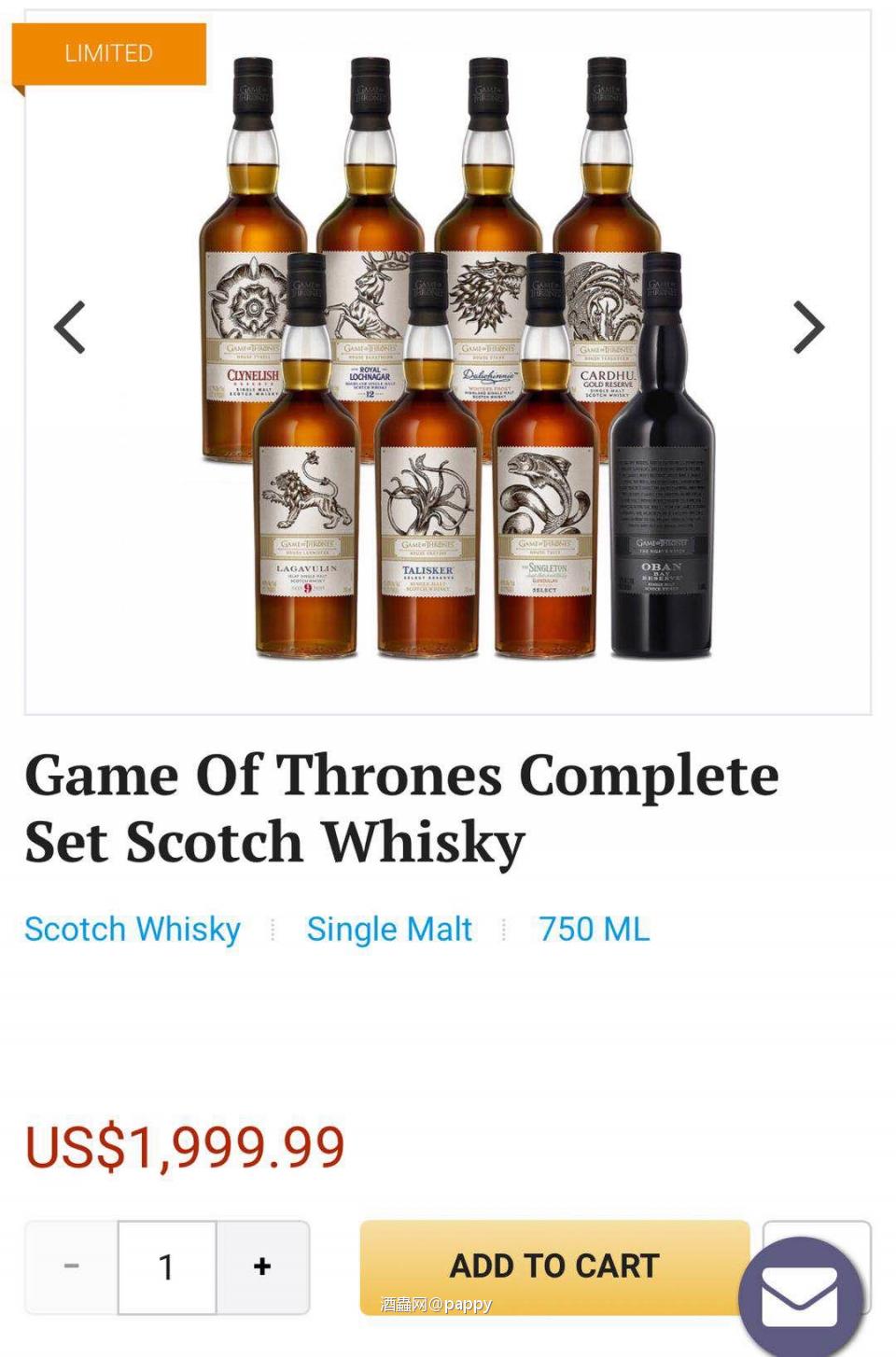
Task: Open the floating mail contact button
Action: (x=800, y=1296)
